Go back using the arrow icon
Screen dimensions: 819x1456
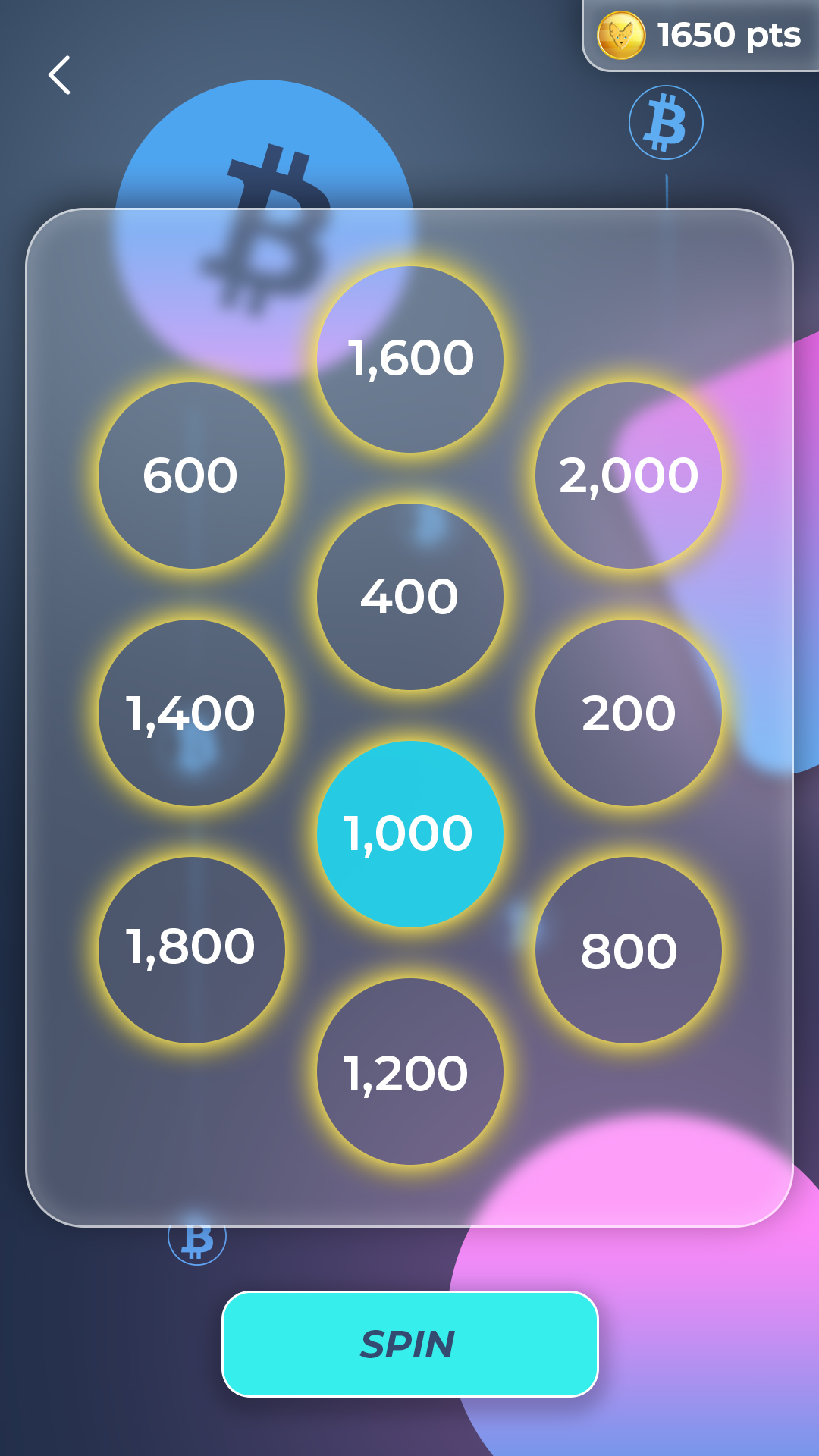point(59,75)
